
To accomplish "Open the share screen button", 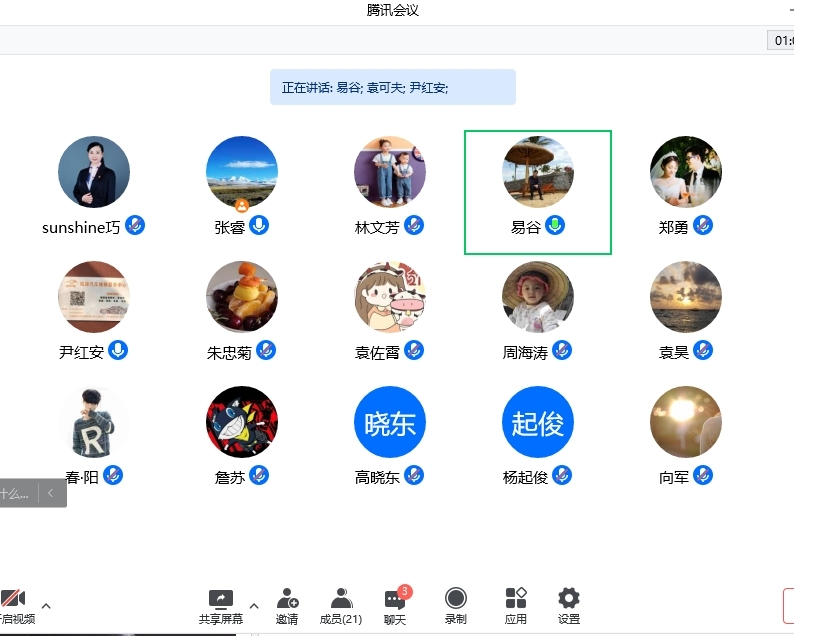I will 221,606.
